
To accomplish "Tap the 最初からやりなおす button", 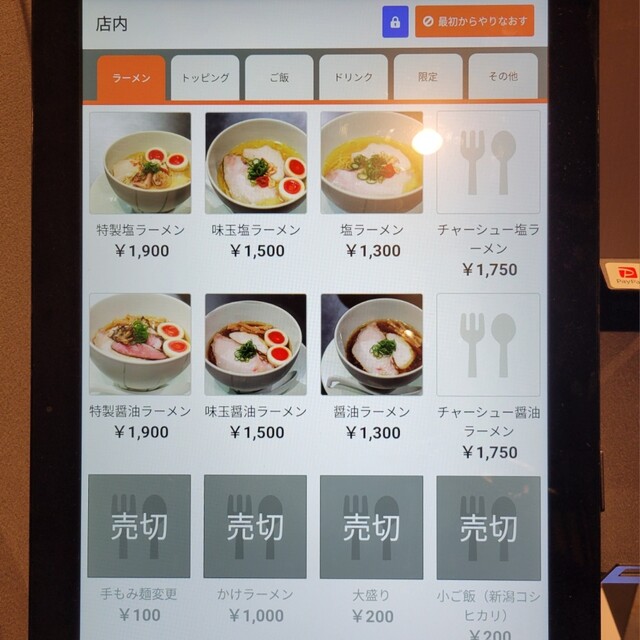I will 475,21.
